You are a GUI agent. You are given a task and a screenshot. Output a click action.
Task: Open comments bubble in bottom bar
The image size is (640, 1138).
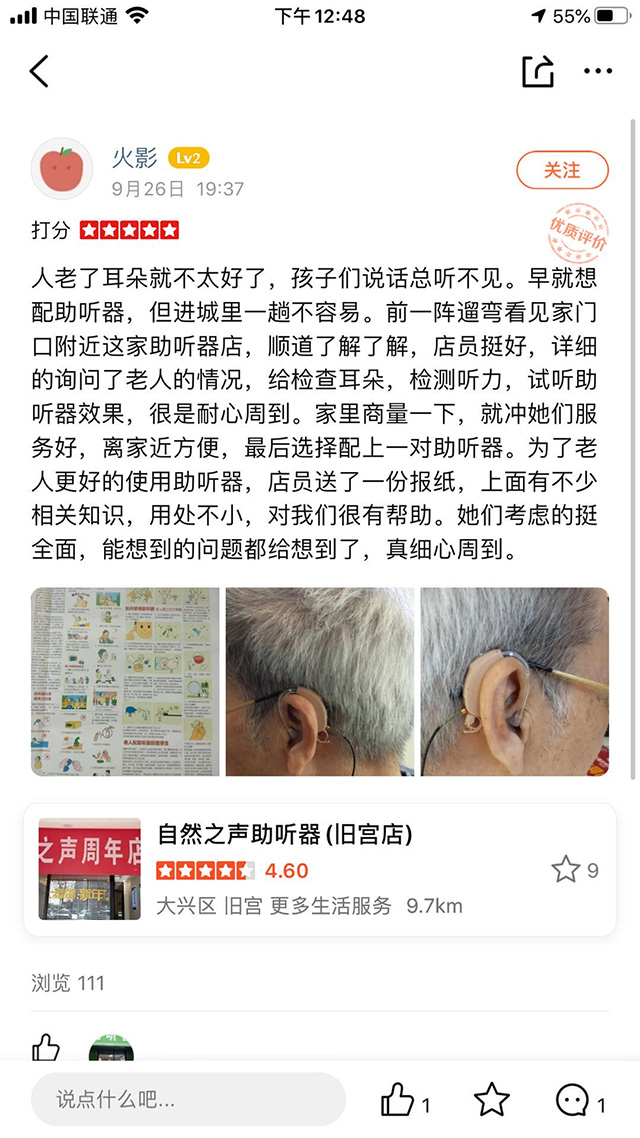[x=573, y=1101]
